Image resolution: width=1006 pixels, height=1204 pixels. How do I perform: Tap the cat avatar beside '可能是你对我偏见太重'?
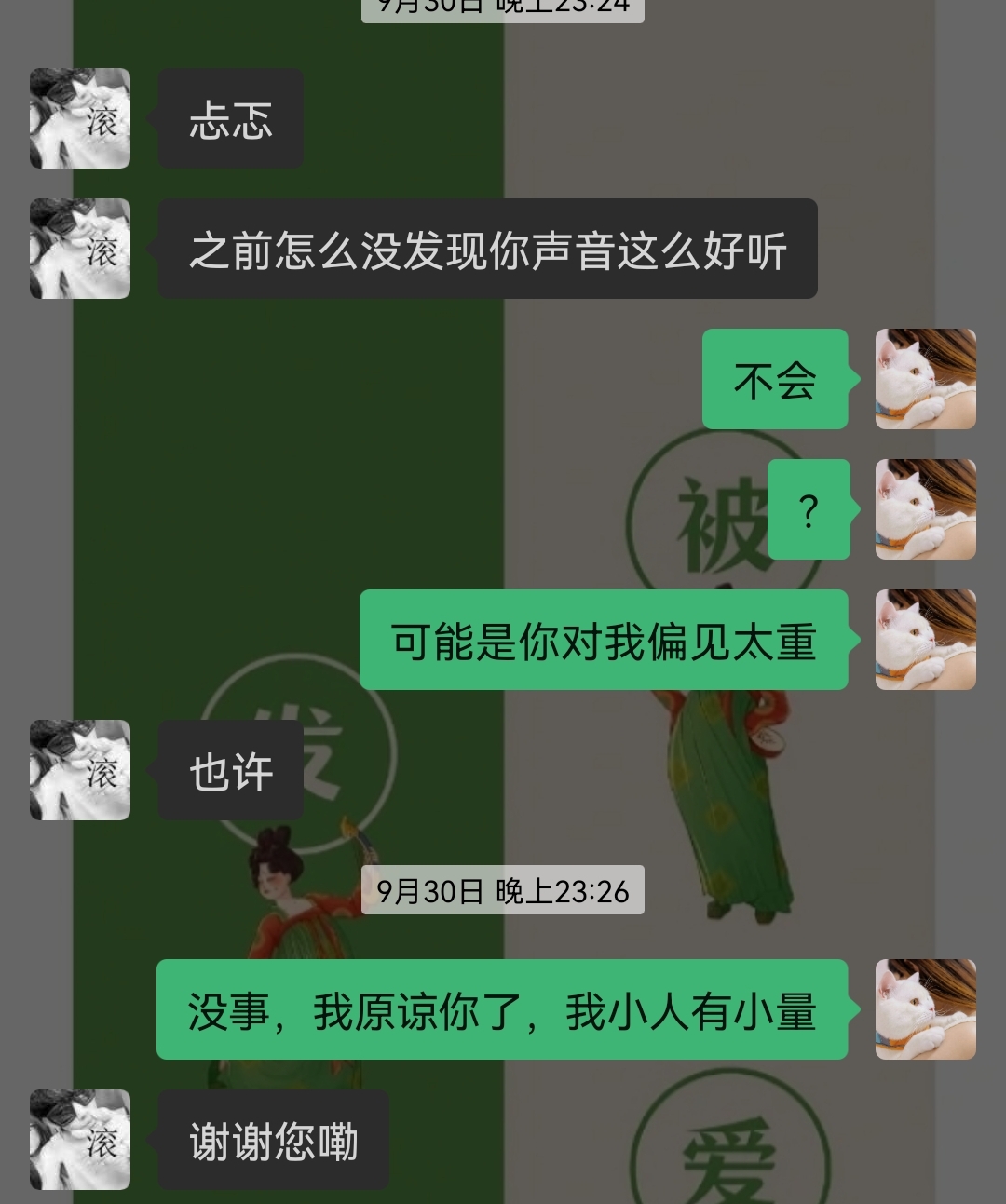coord(925,640)
